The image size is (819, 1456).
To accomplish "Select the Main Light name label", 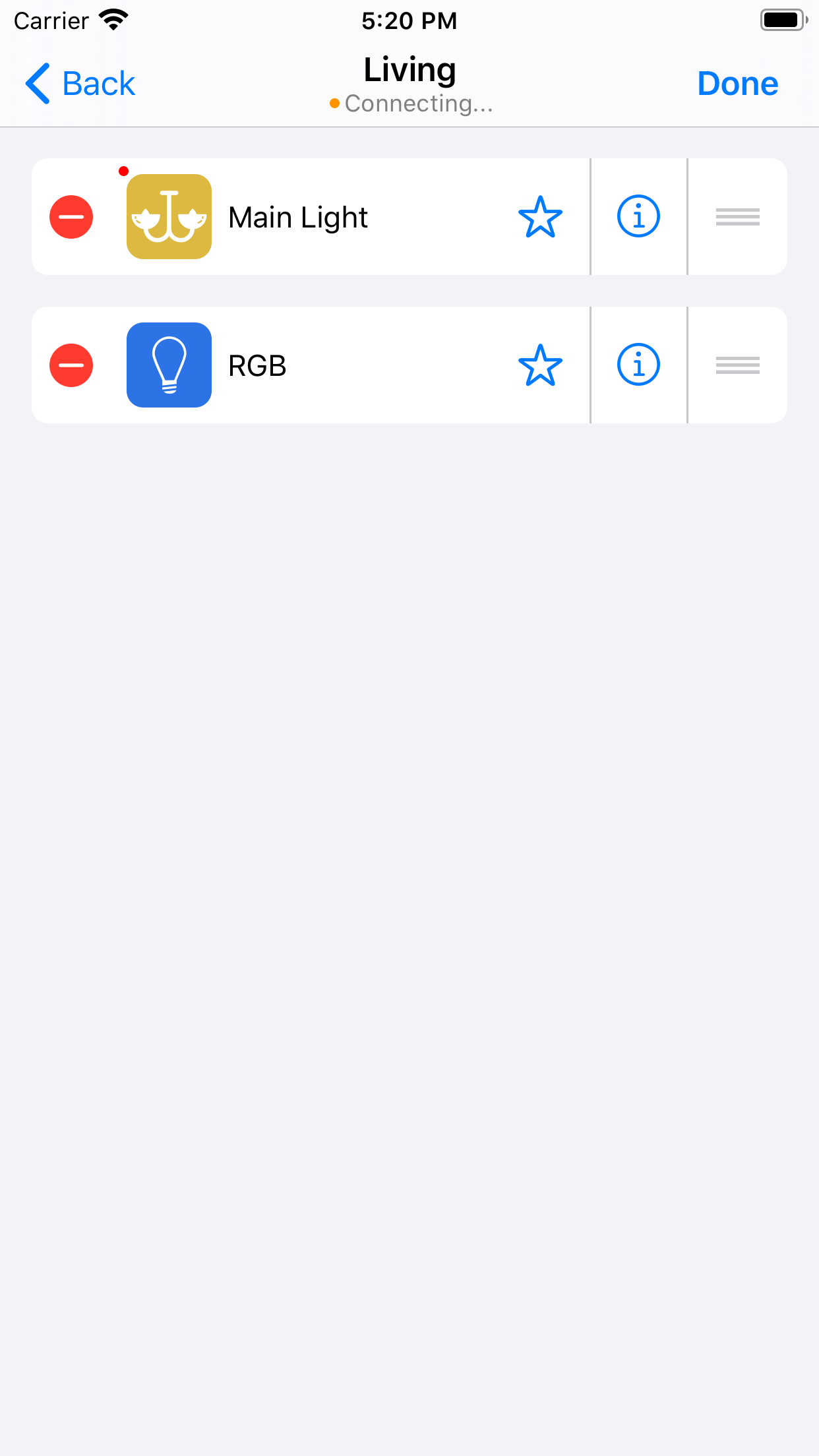I will pos(297,217).
